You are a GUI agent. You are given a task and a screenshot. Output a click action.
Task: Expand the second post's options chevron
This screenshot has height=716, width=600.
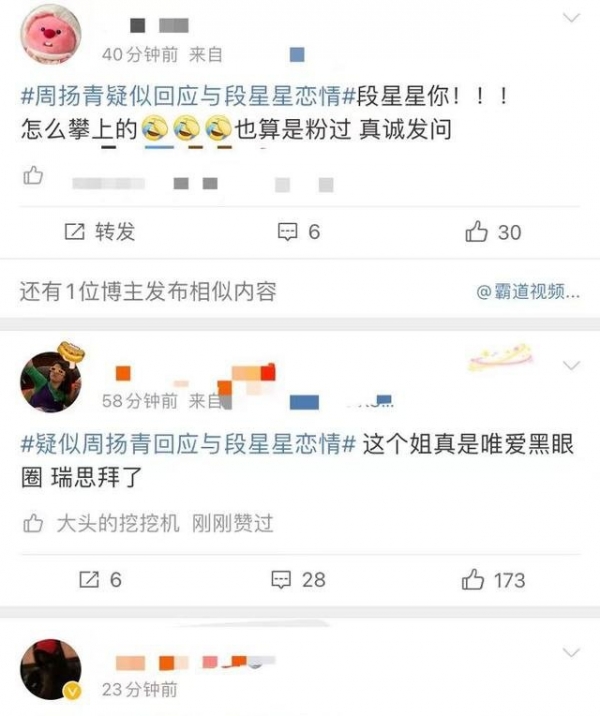[x=571, y=364]
